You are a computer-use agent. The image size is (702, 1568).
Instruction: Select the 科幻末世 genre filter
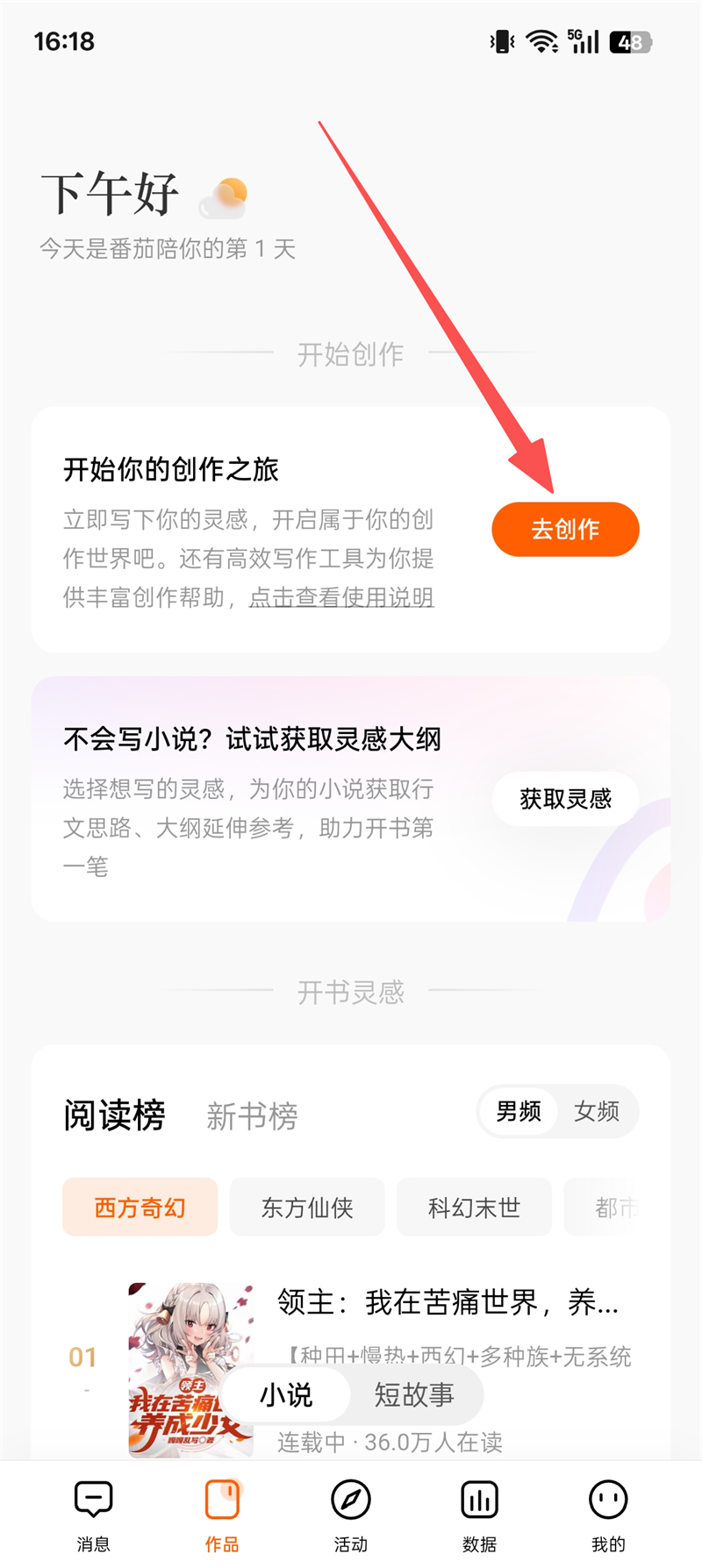(474, 1208)
